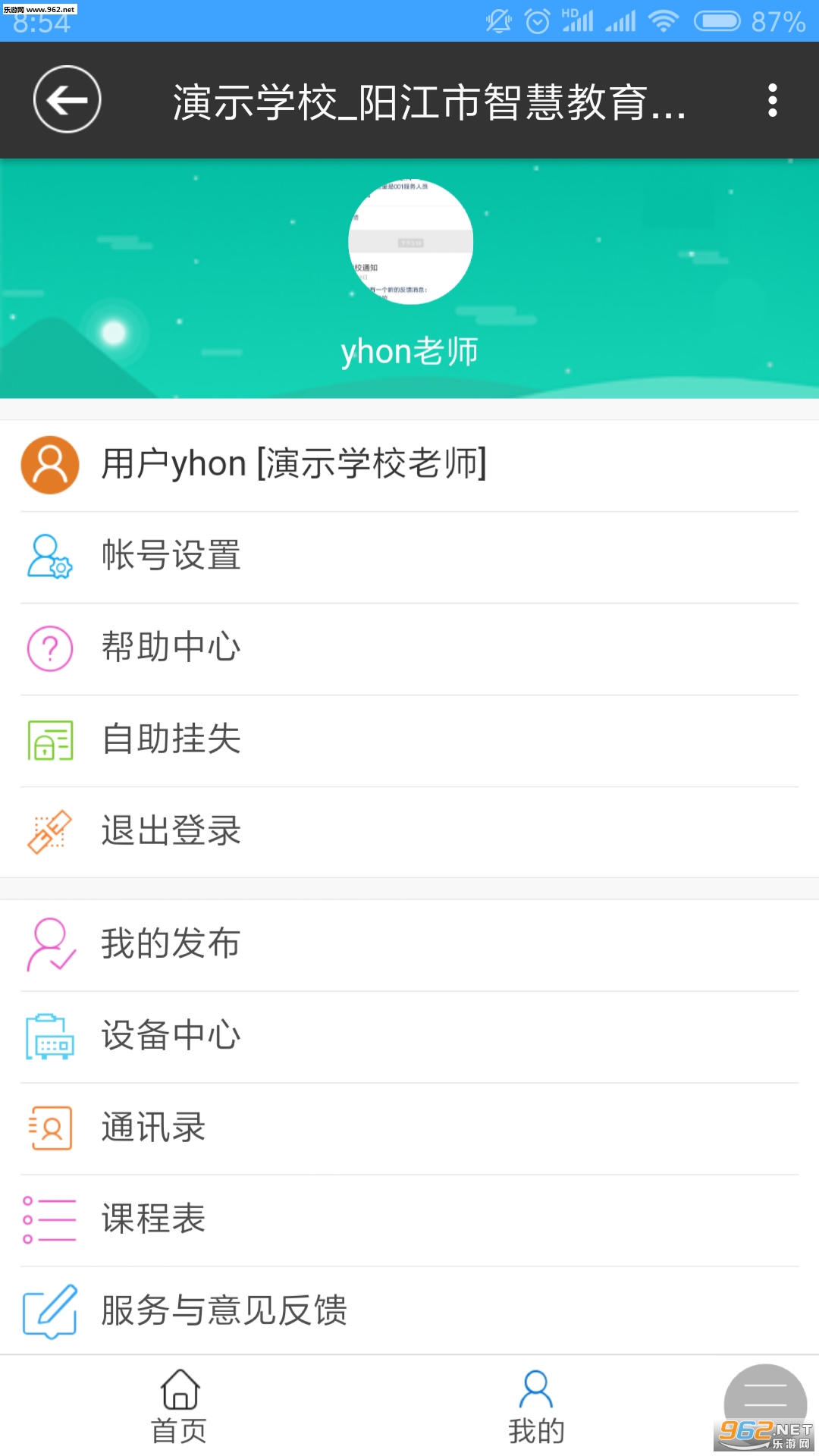Open 用户yhon [演示学校老师] profile row
The image size is (819, 1456).
[409, 465]
